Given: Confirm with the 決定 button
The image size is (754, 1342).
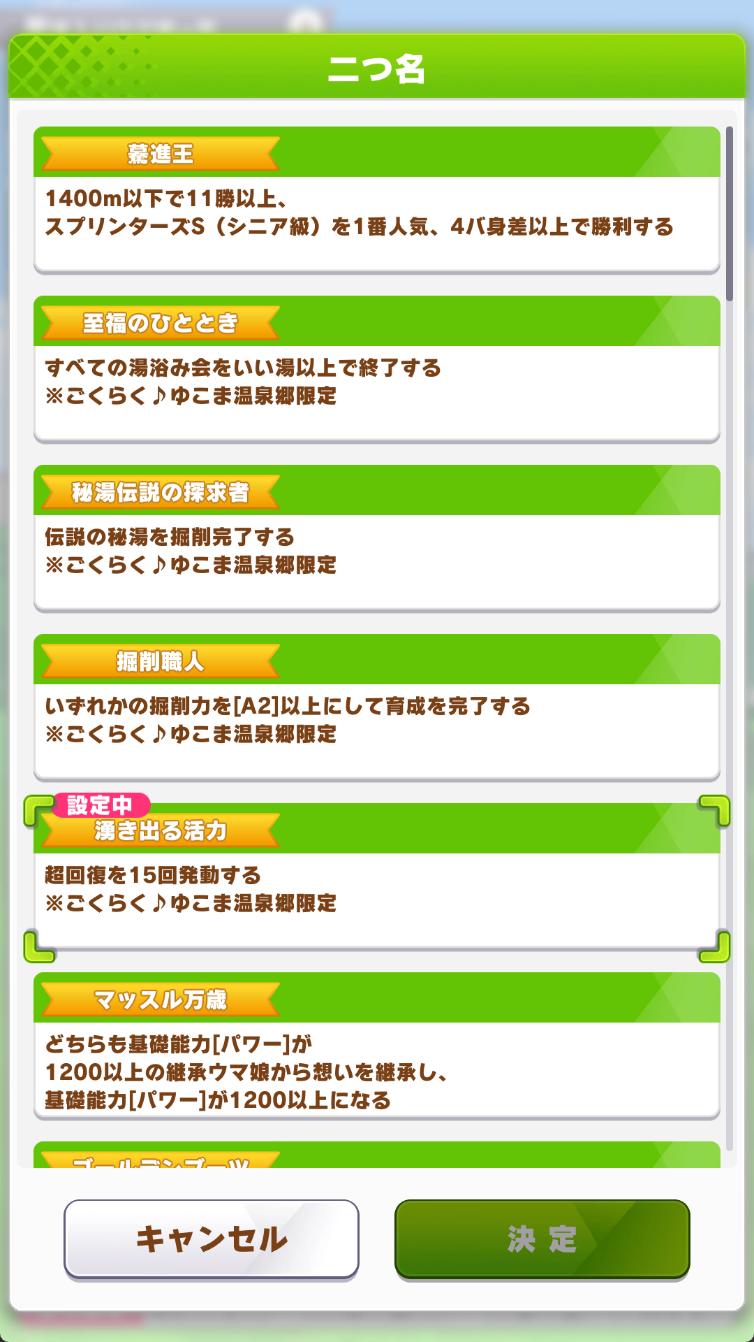Looking at the screenshot, I should 542,1239.
